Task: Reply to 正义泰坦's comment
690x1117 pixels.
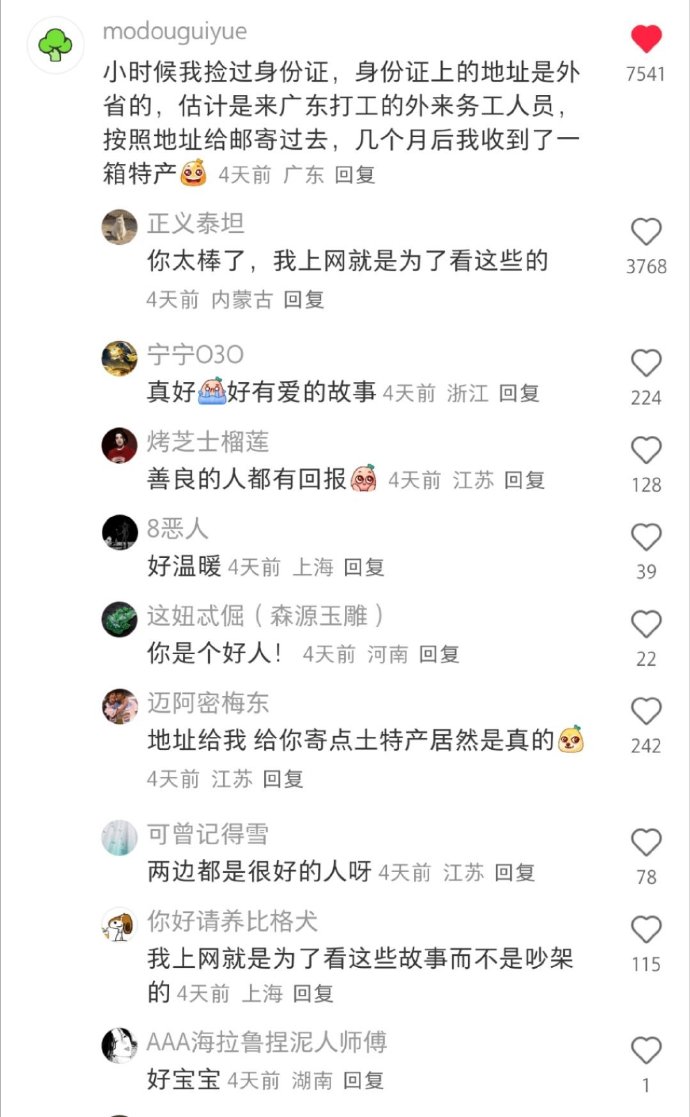Action: pos(304,299)
